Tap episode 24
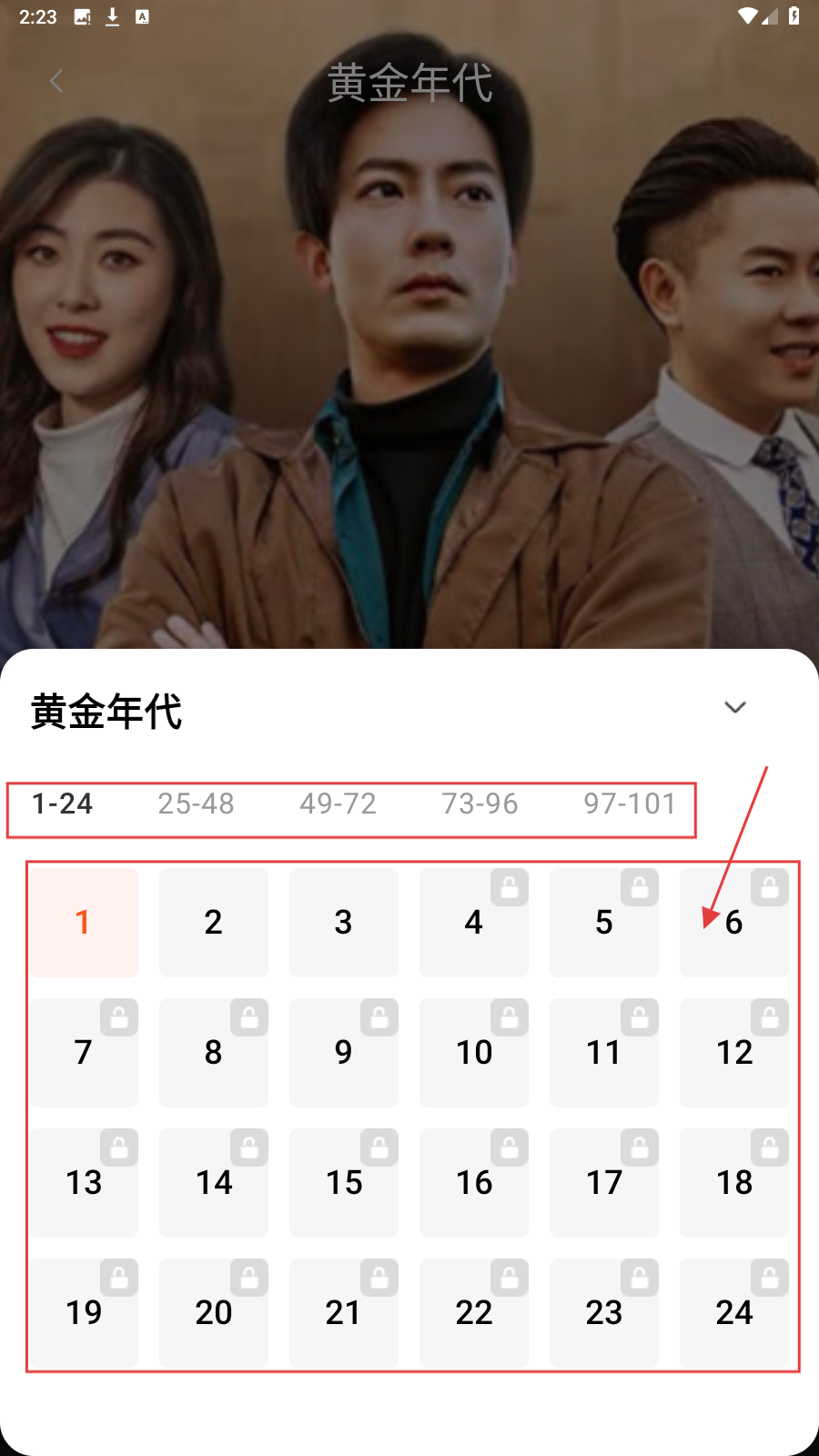 click(734, 1313)
